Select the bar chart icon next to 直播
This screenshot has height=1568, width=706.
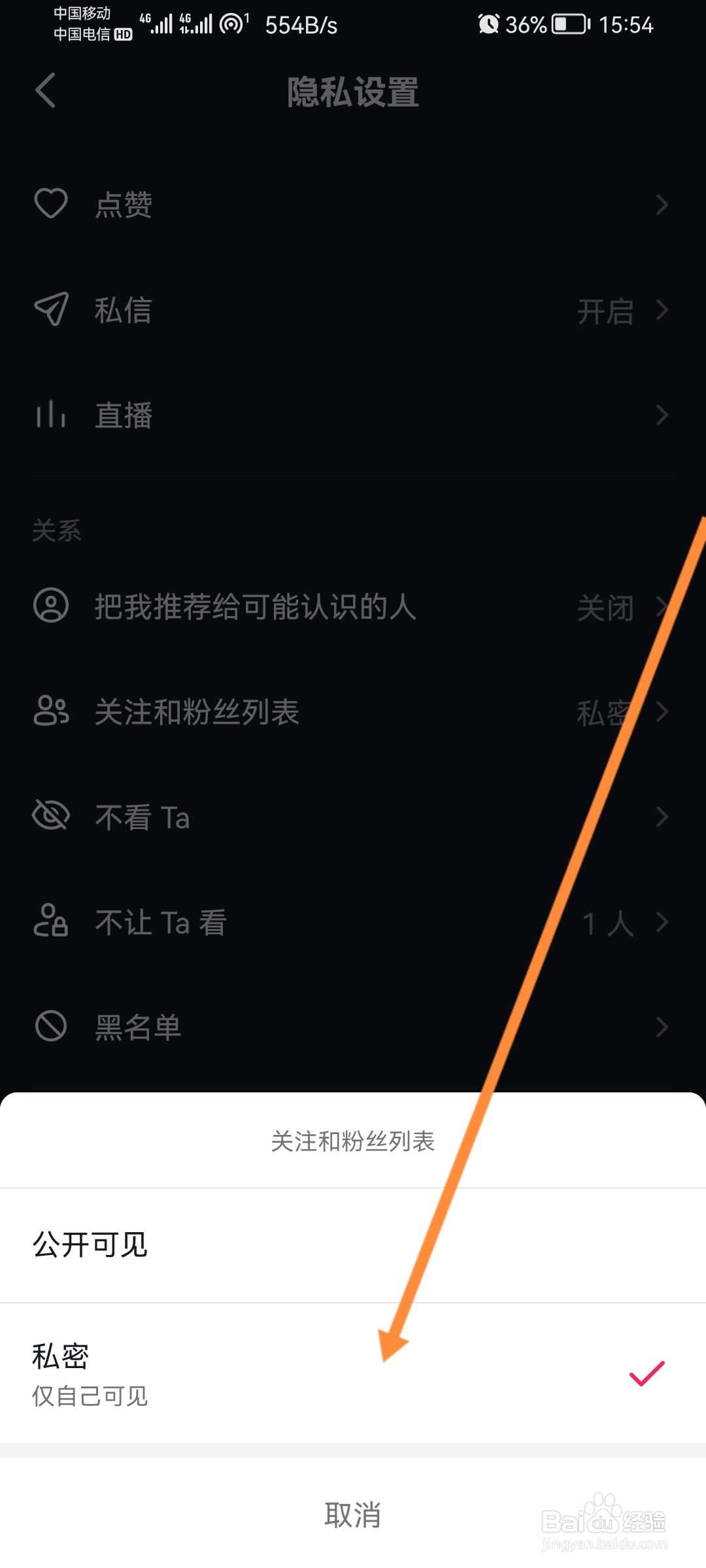point(52,414)
